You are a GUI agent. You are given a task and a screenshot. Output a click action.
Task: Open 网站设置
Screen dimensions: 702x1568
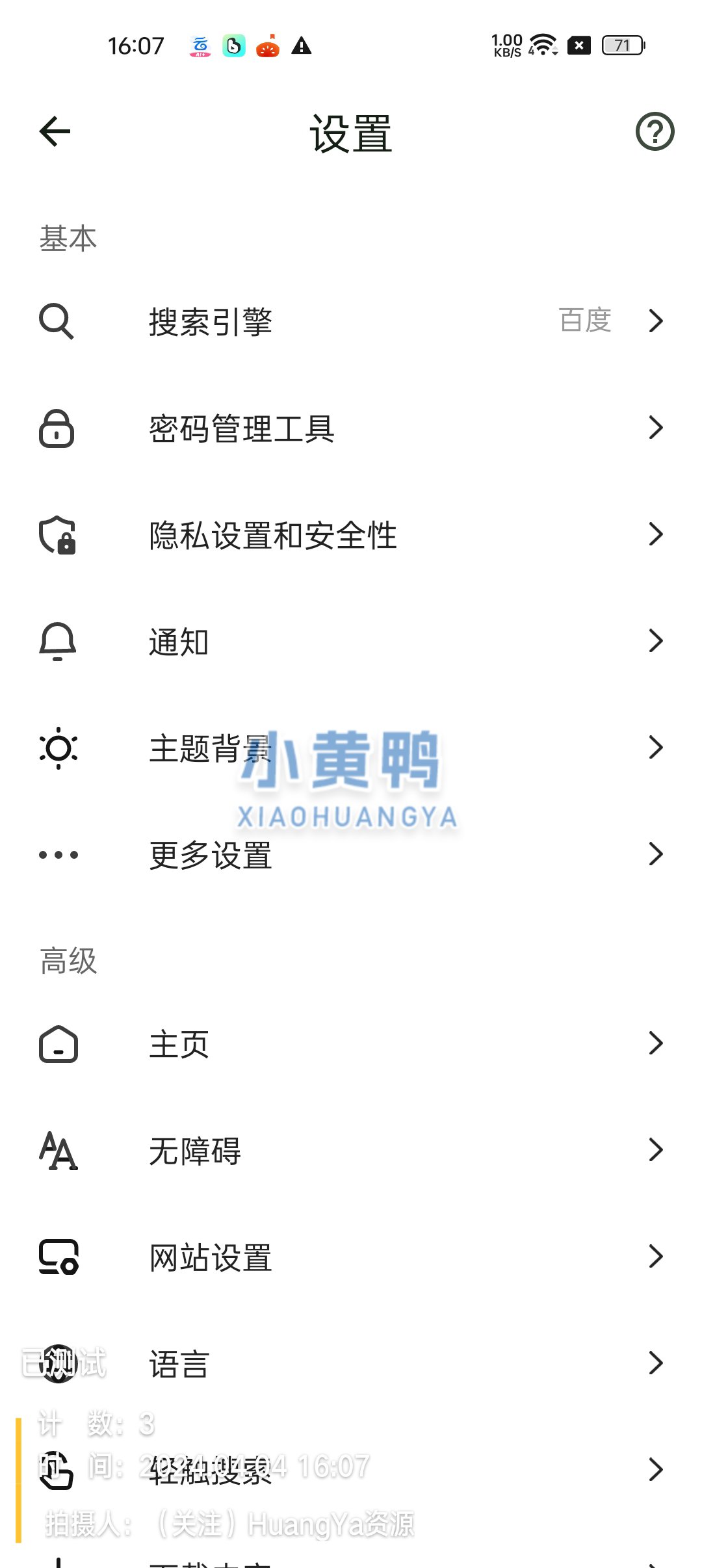point(351,1257)
